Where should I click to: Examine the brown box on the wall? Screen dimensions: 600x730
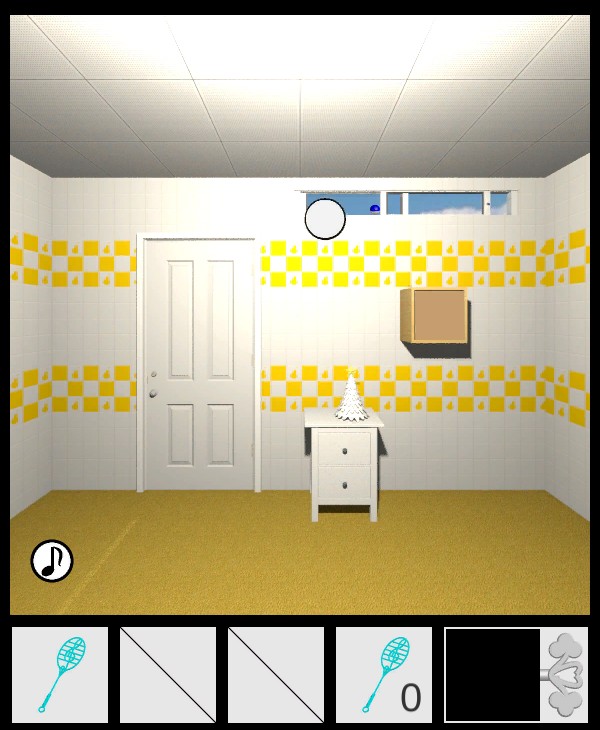(x=437, y=316)
